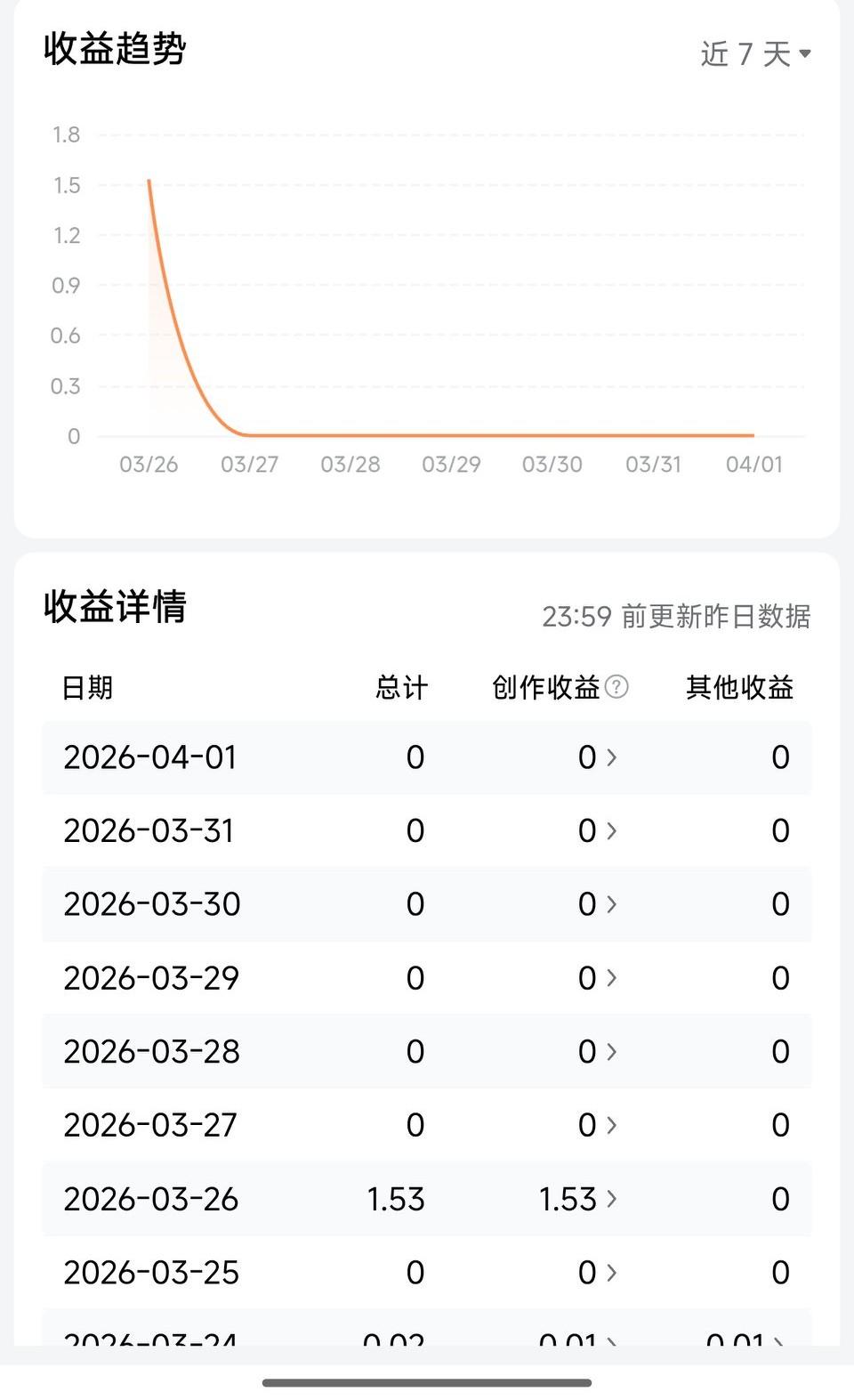Tap the 23:59 前更新昨日数据 text
The height and width of the screenshot is (1400, 854).
(679, 615)
